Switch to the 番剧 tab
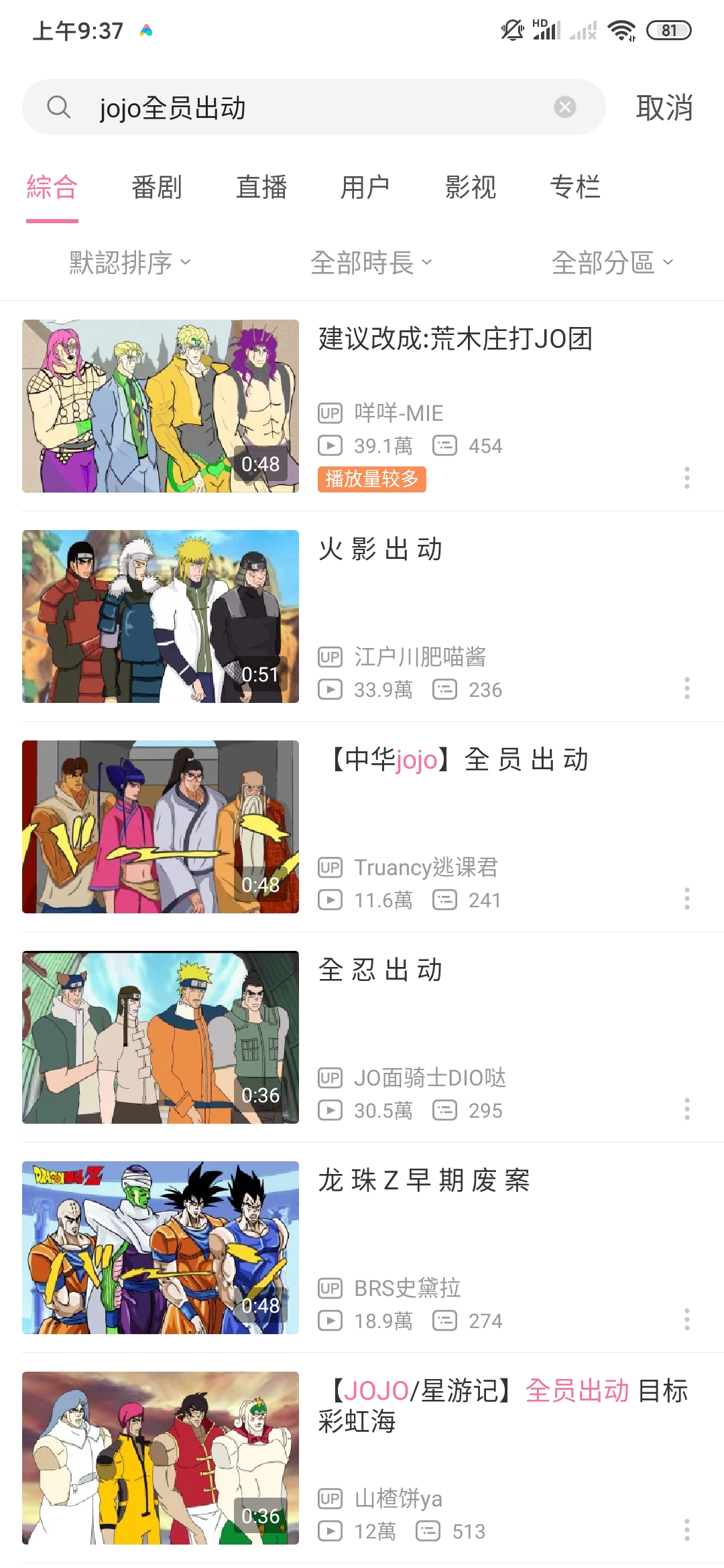 click(x=156, y=188)
